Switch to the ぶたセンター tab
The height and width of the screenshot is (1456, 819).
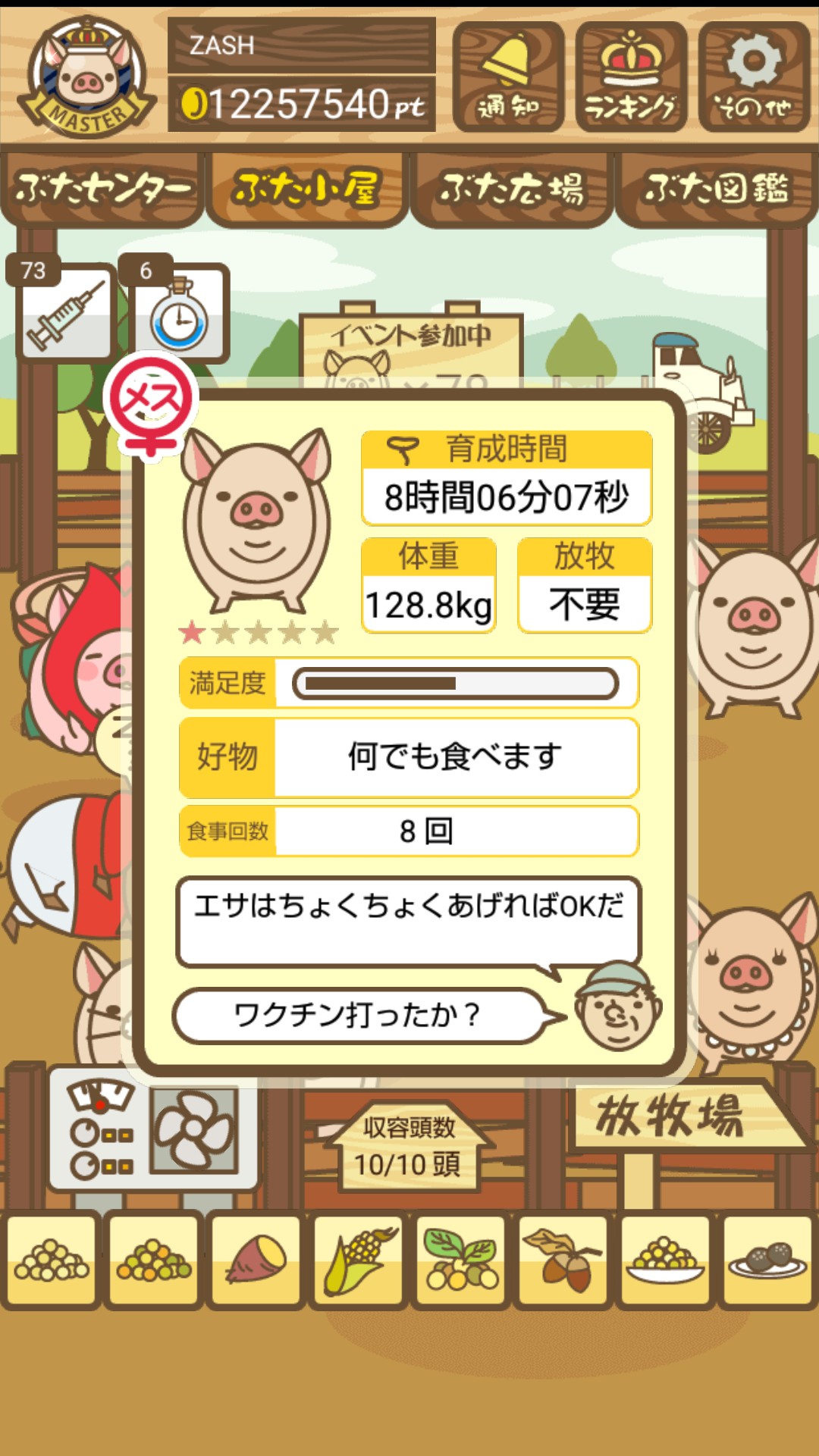pyautogui.click(x=102, y=189)
